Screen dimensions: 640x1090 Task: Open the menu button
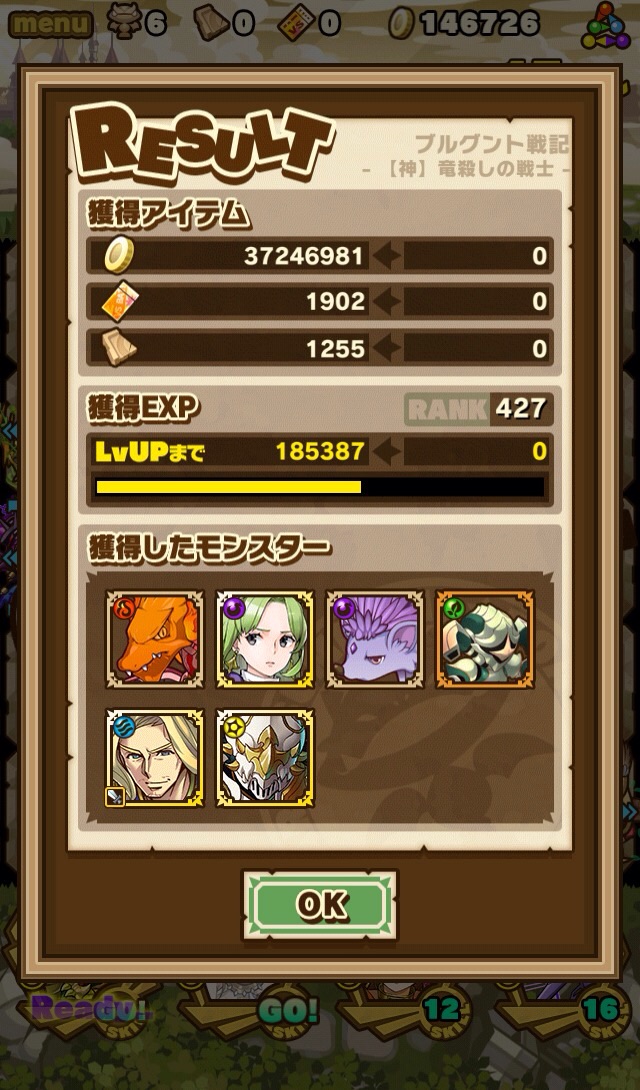click(50, 22)
